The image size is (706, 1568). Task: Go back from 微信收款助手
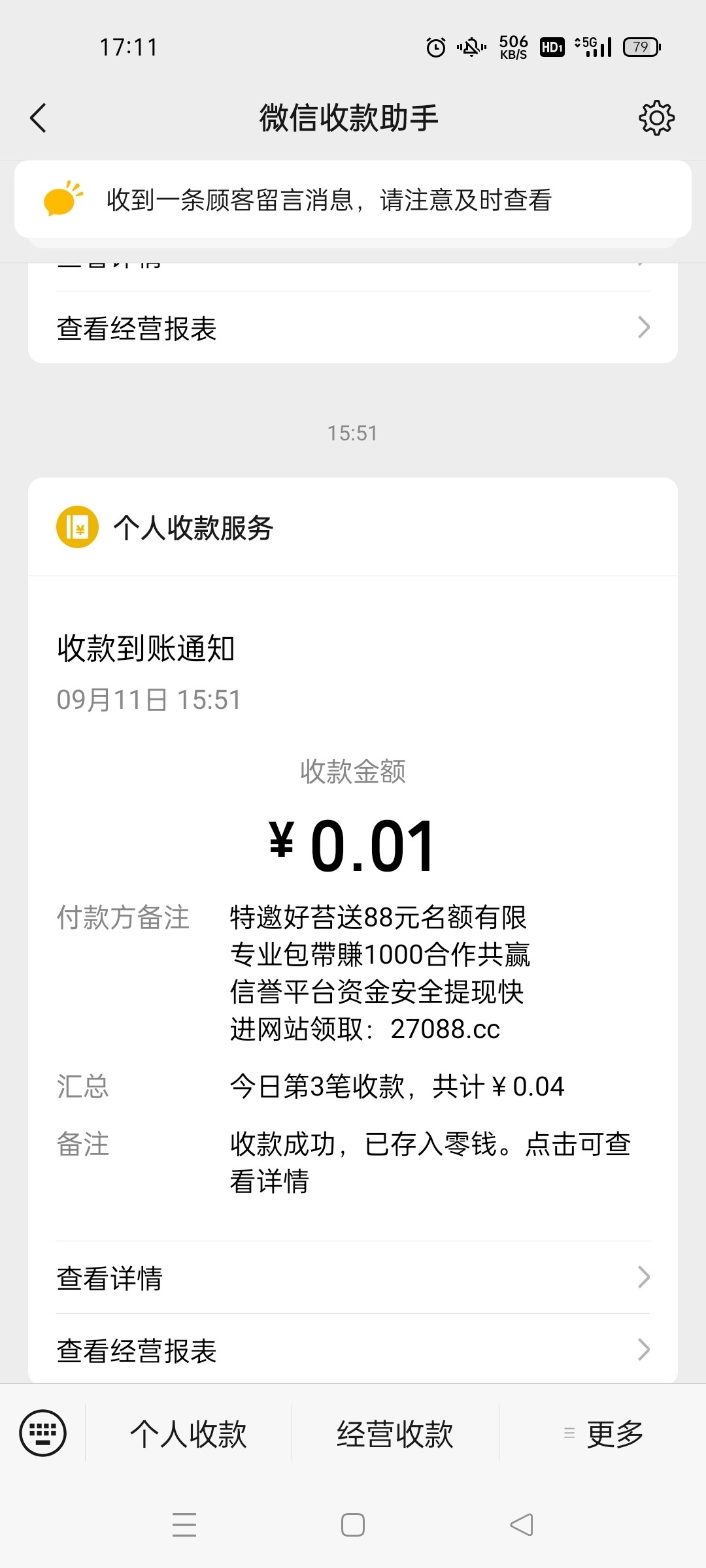39,118
